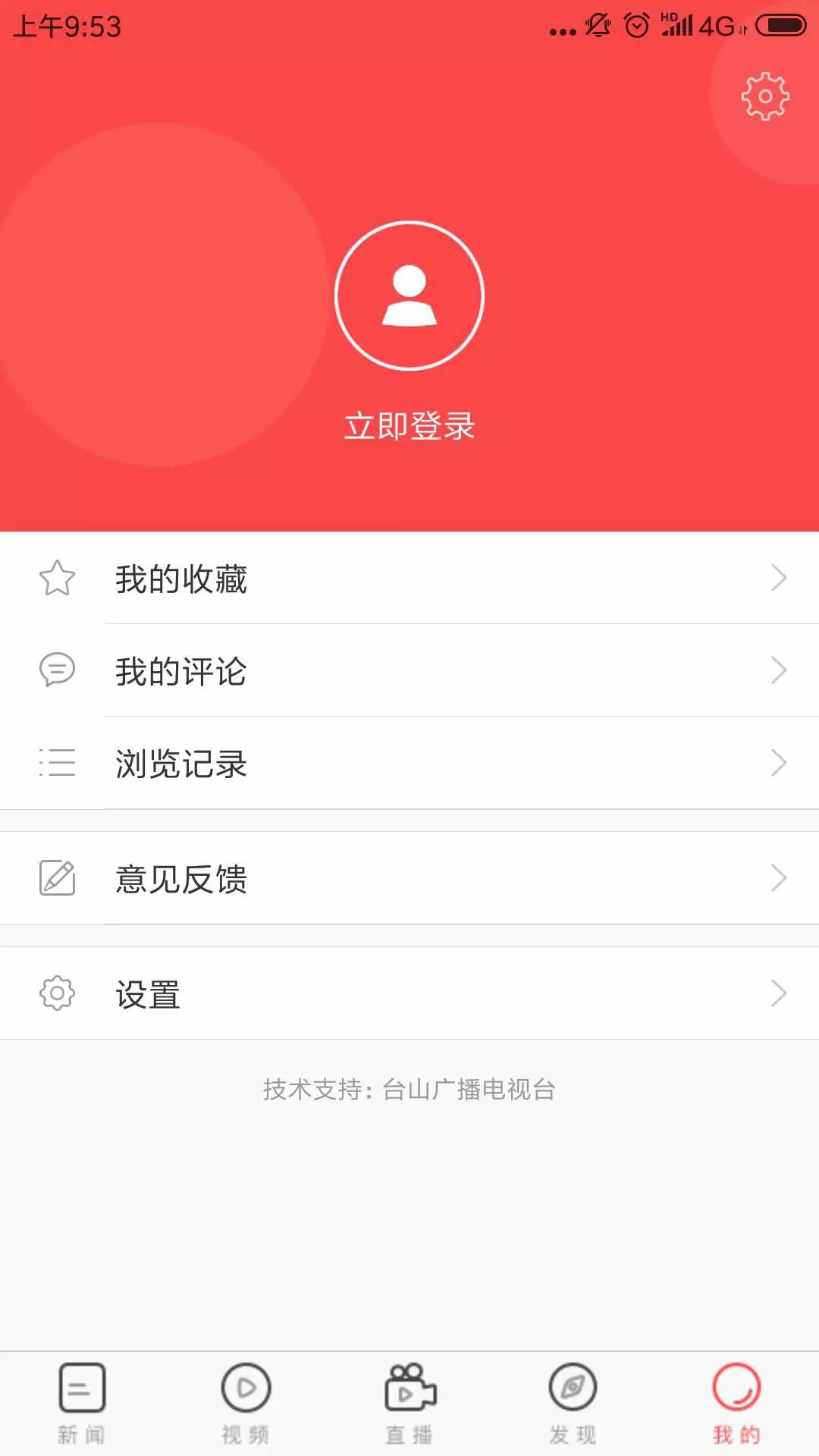
Task: Open settings gear icon at top right
Action: pyautogui.click(x=764, y=96)
